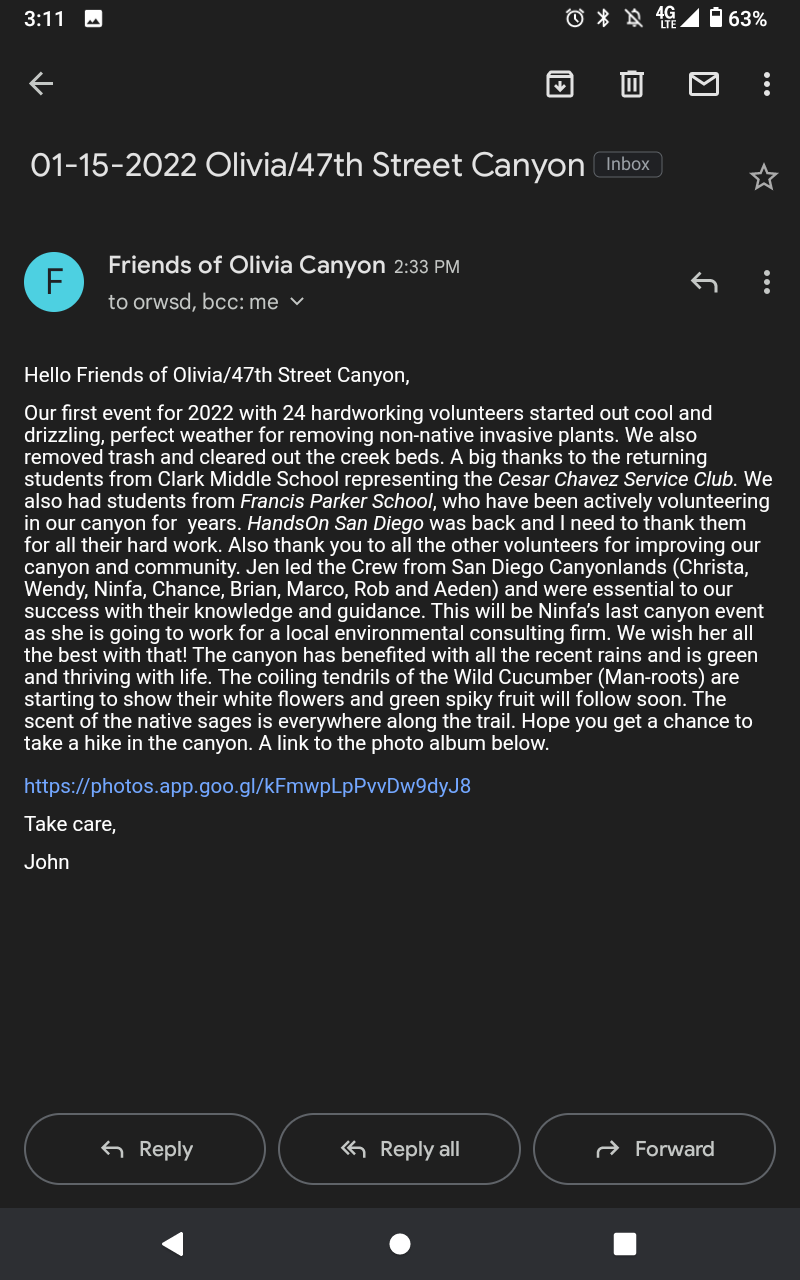Go back to the inbox
Image resolution: width=800 pixels, height=1280 pixels.
[41, 84]
